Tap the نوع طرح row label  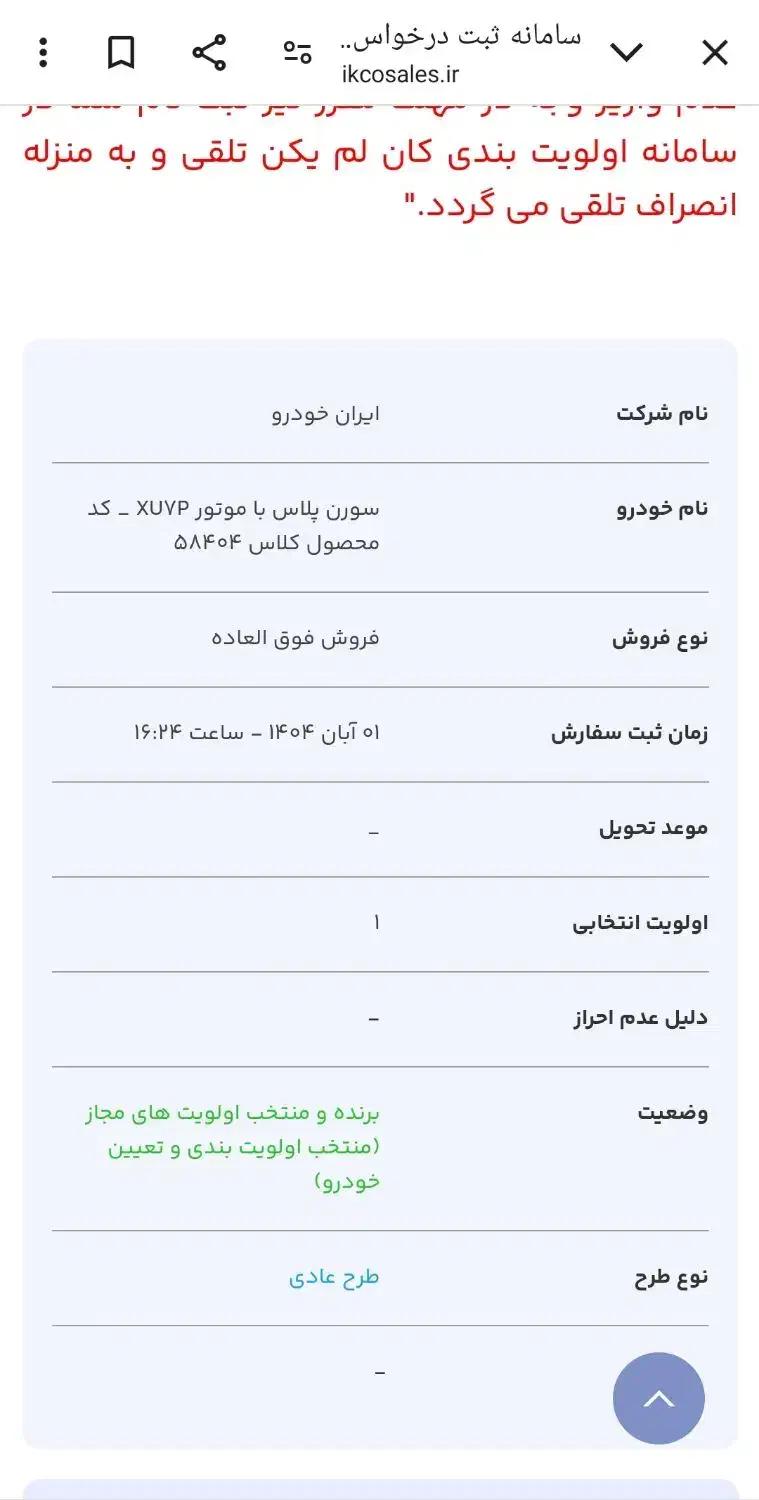click(668, 1276)
